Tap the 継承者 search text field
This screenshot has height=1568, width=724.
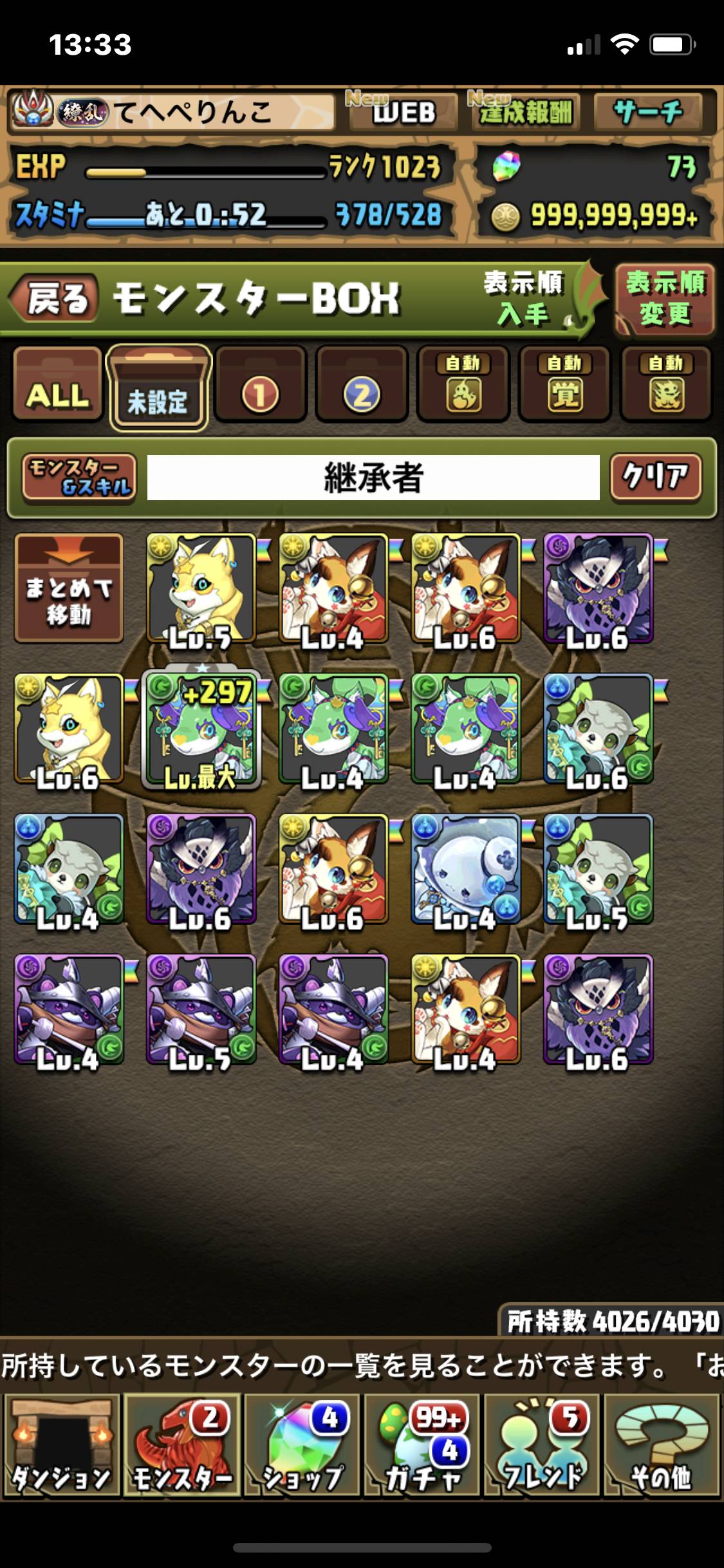pyautogui.click(x=373, y=478)
